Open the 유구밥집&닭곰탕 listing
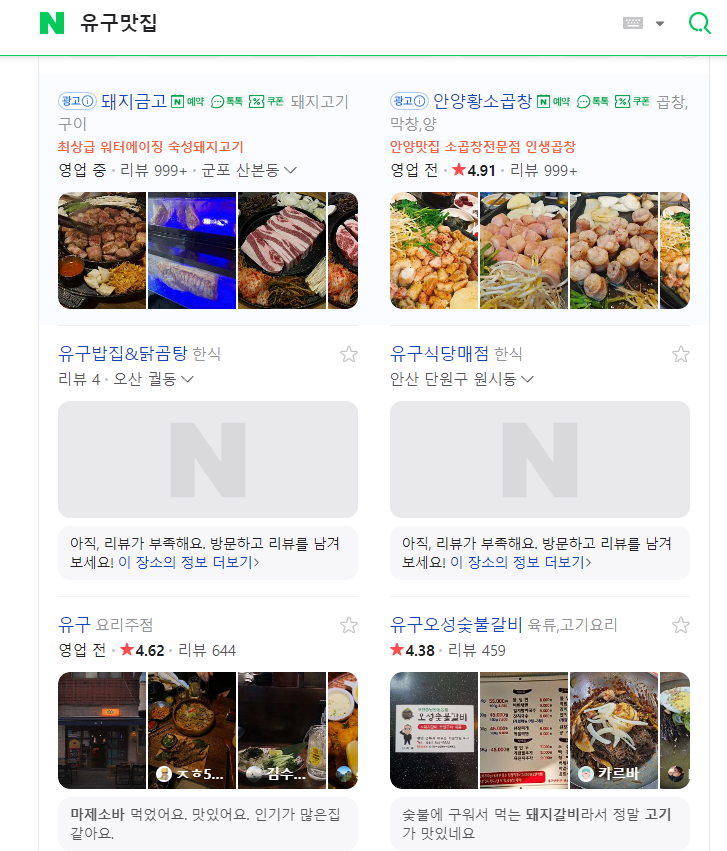The image size is (727, 851). click(x=123, y=354)
